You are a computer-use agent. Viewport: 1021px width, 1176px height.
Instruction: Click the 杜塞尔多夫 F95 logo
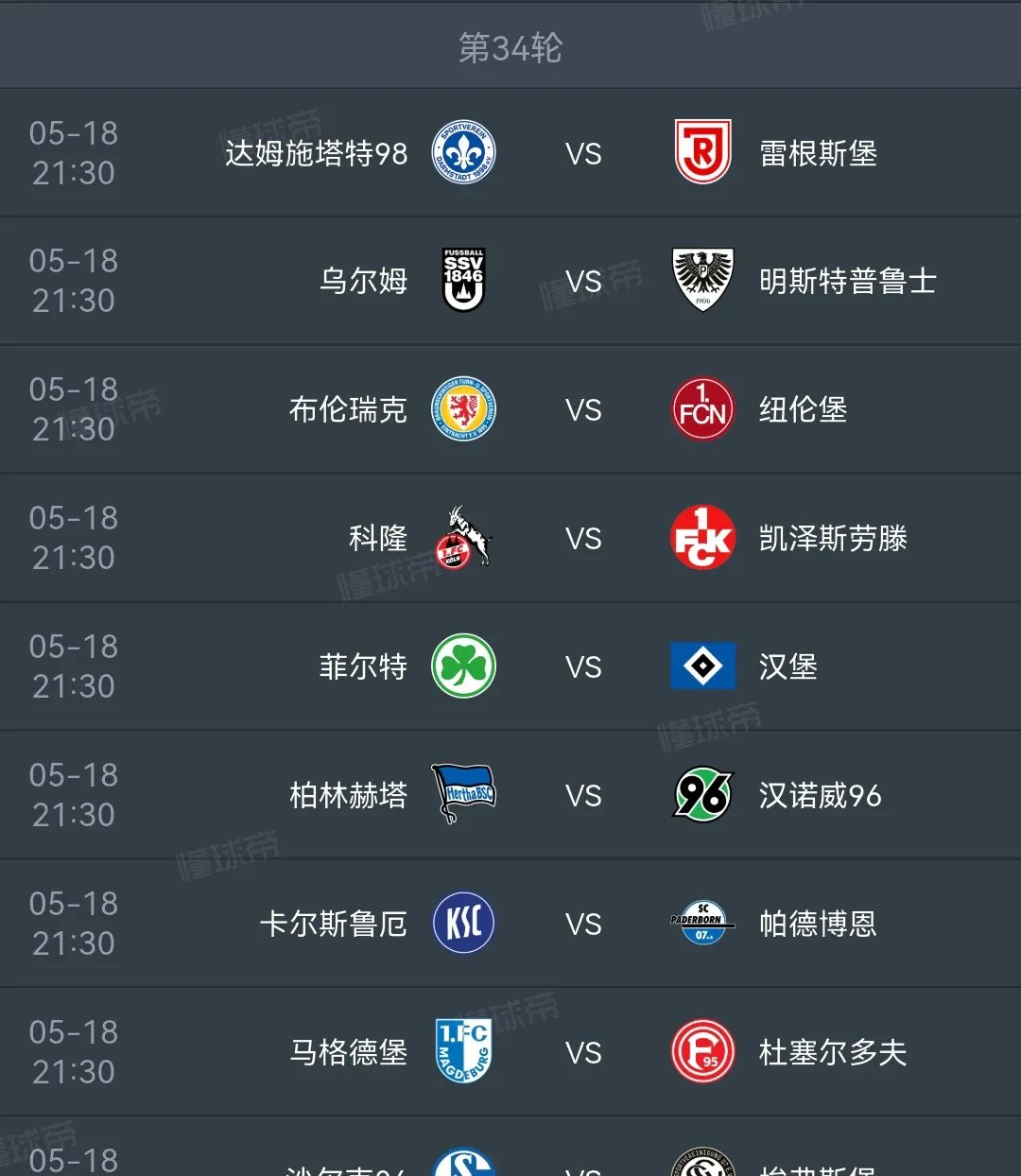(701, 1052)
